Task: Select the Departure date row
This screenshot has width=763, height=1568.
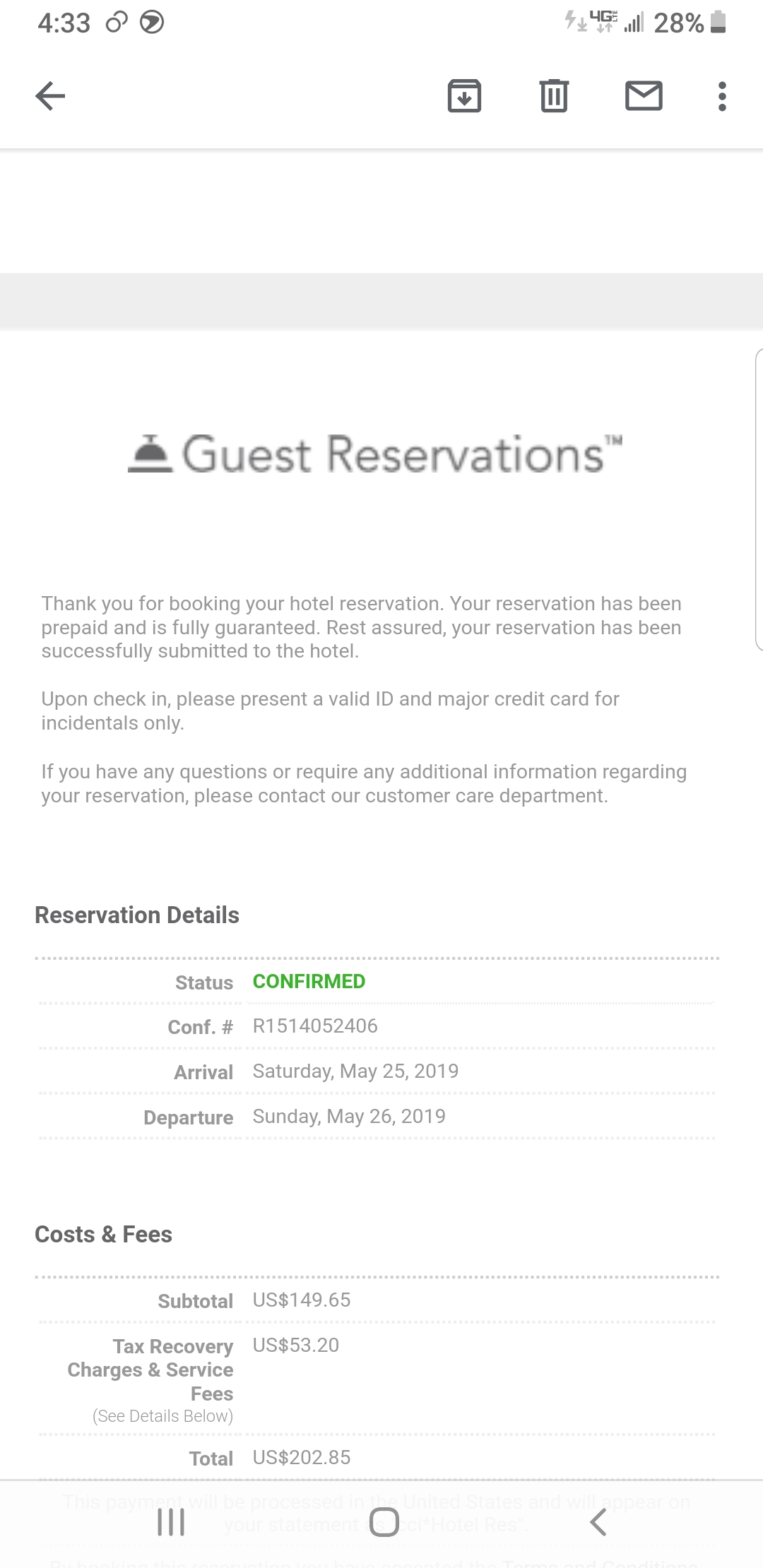Action: pos(349,1116)
